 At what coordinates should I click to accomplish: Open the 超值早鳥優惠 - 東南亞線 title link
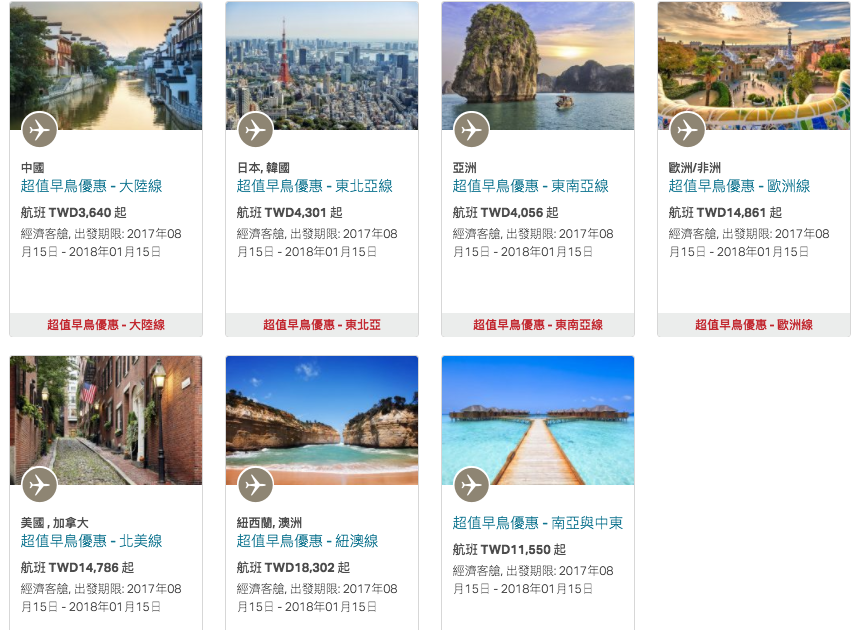pyautogui.click(x=530, y=186)
